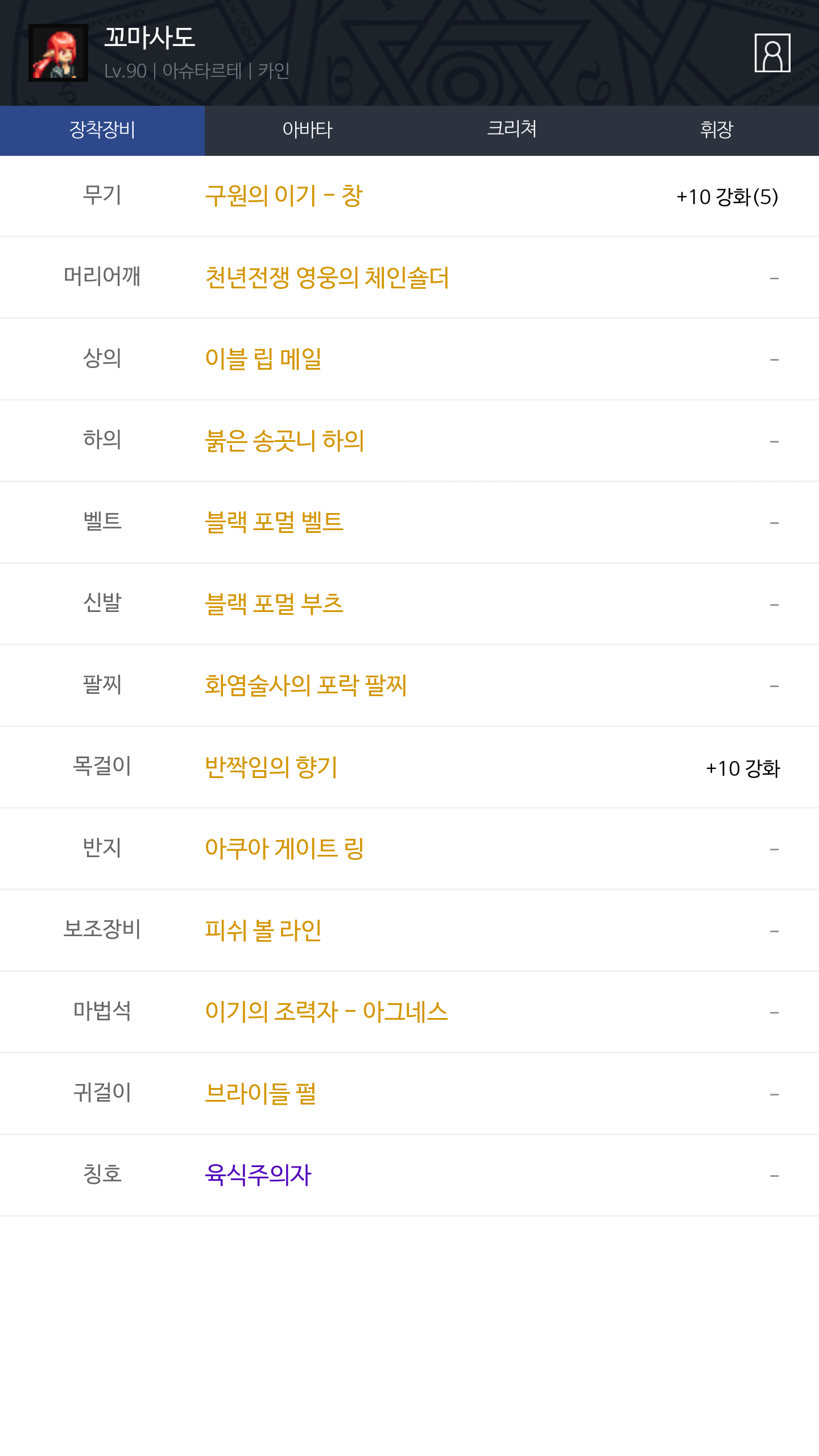Open 아쿠아 게이트 링 item

[284, 848]
